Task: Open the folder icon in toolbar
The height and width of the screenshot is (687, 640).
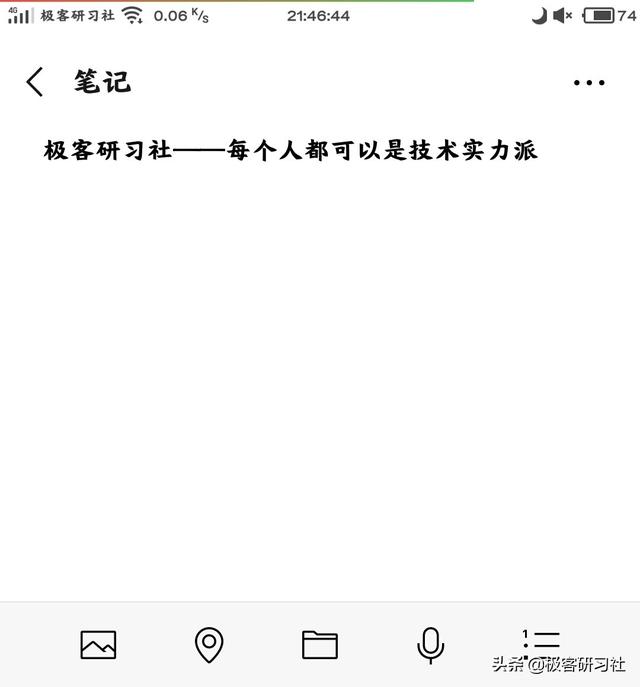Action: 320,645
